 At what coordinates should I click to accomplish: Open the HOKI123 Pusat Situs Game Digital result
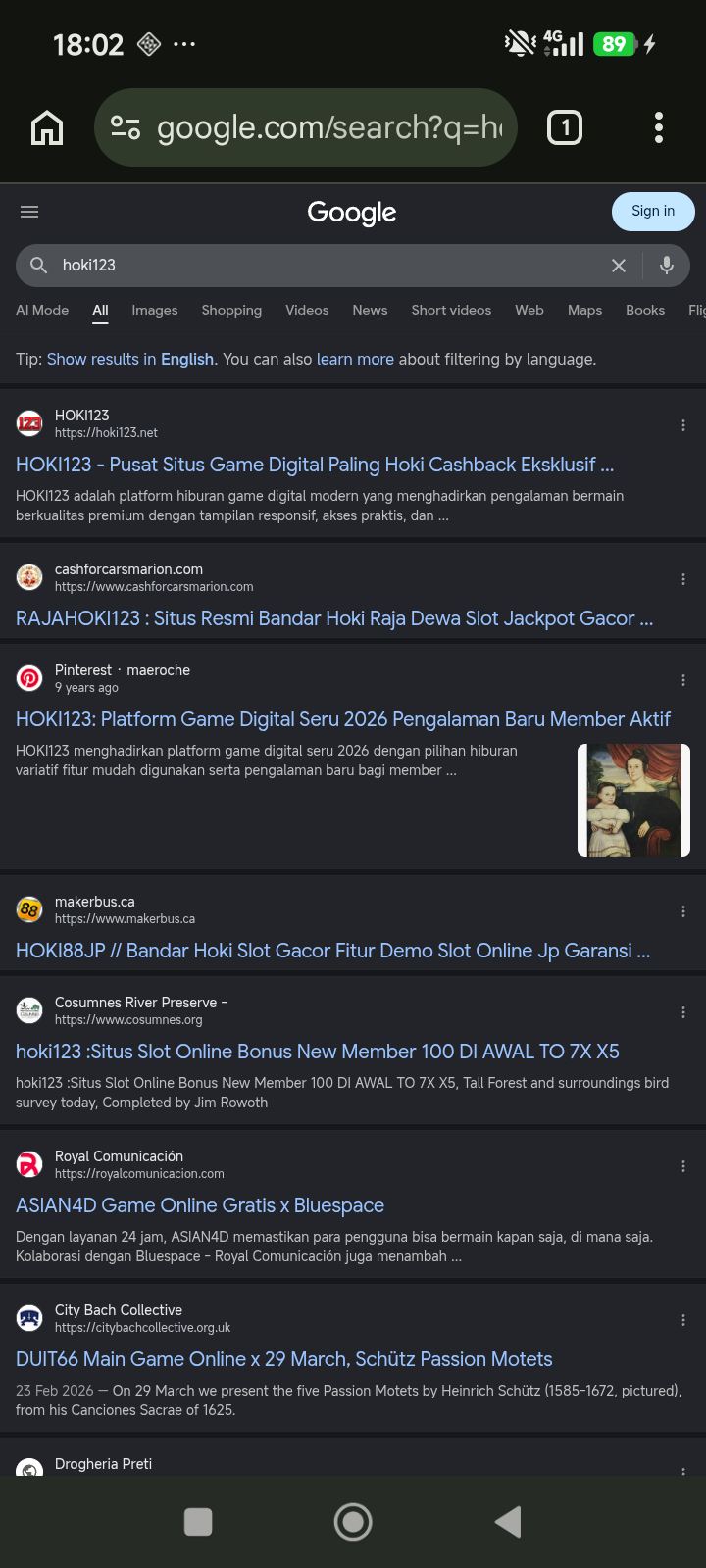click(x=315, y=465)
